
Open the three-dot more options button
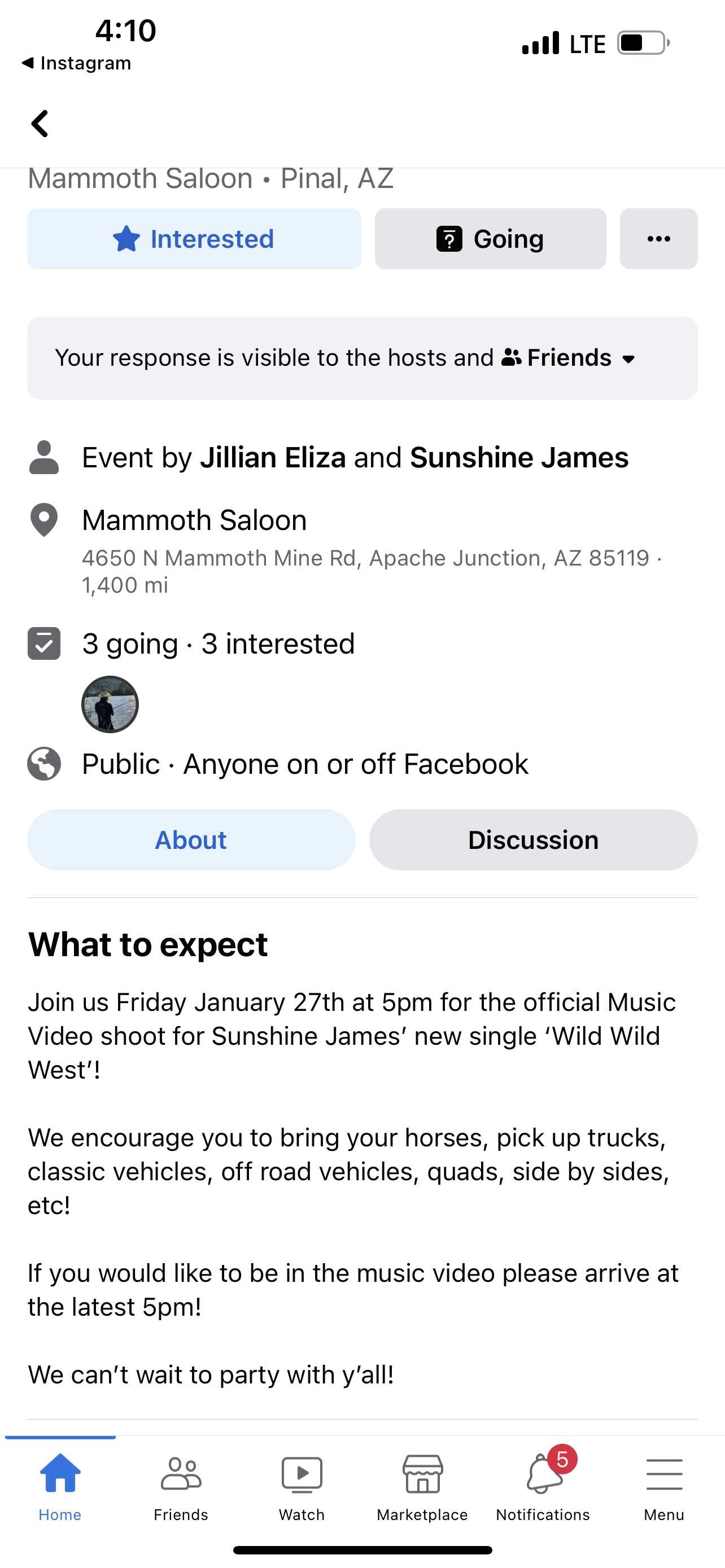click(x=658, y=239)
